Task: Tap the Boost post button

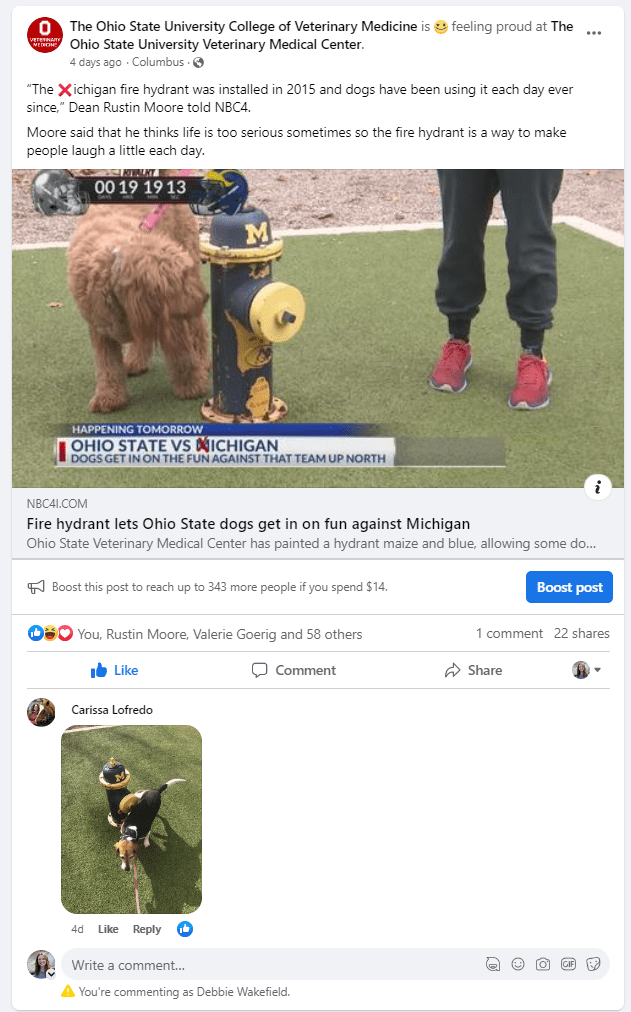Action: click(x=569, y=587)
